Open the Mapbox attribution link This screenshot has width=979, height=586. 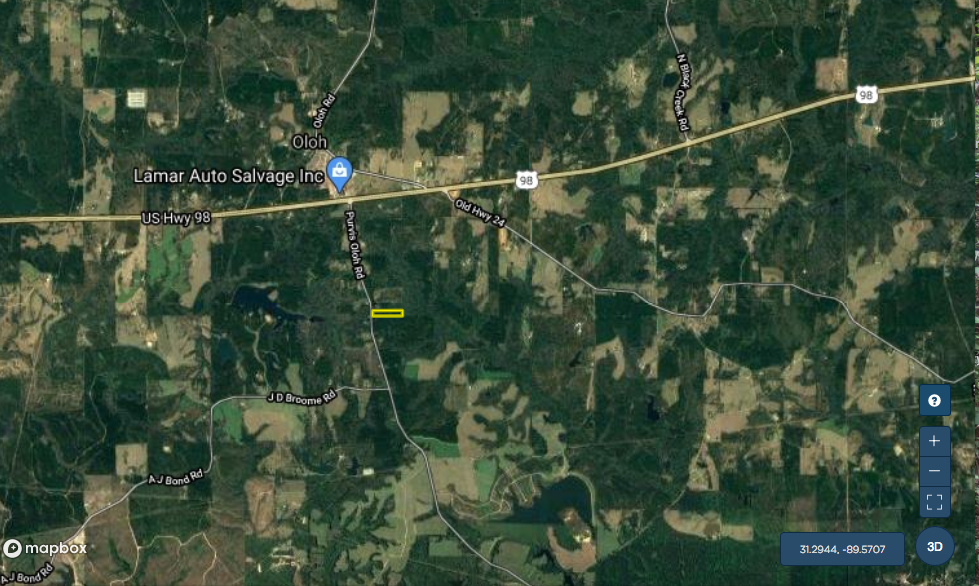[x=45, y=548]
